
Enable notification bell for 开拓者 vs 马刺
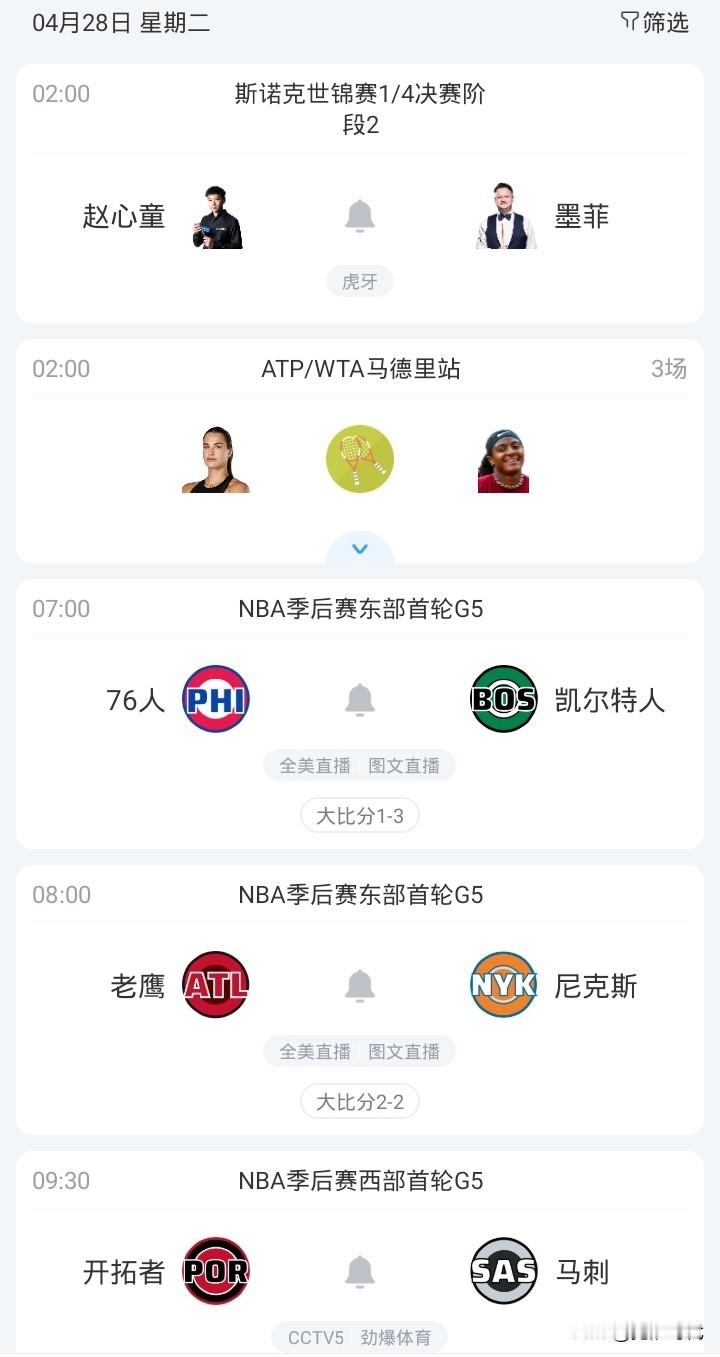(x=359, y=1271)
